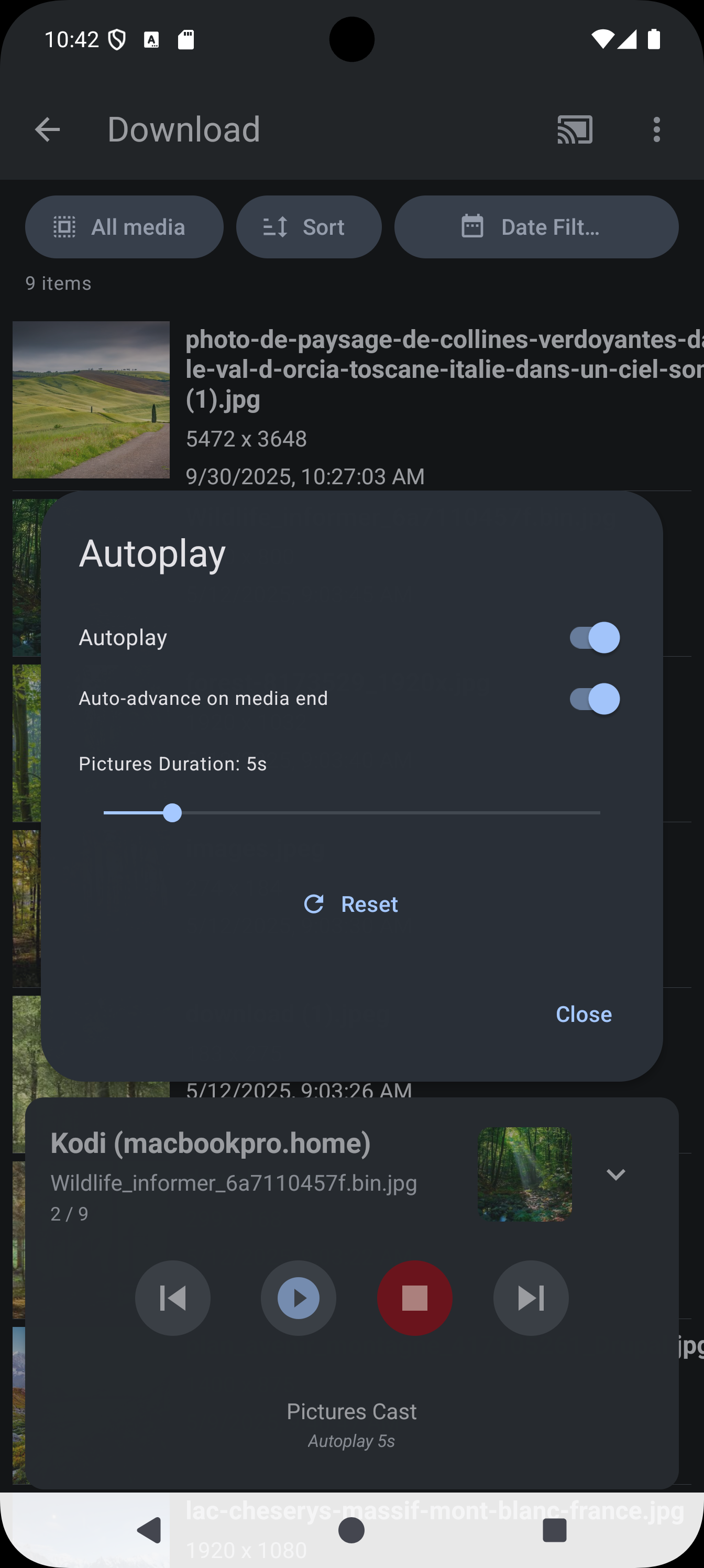Close the Autoplay dialog
The height and width of the screenshot is (1568, 704).
[x=583, y=1014]
